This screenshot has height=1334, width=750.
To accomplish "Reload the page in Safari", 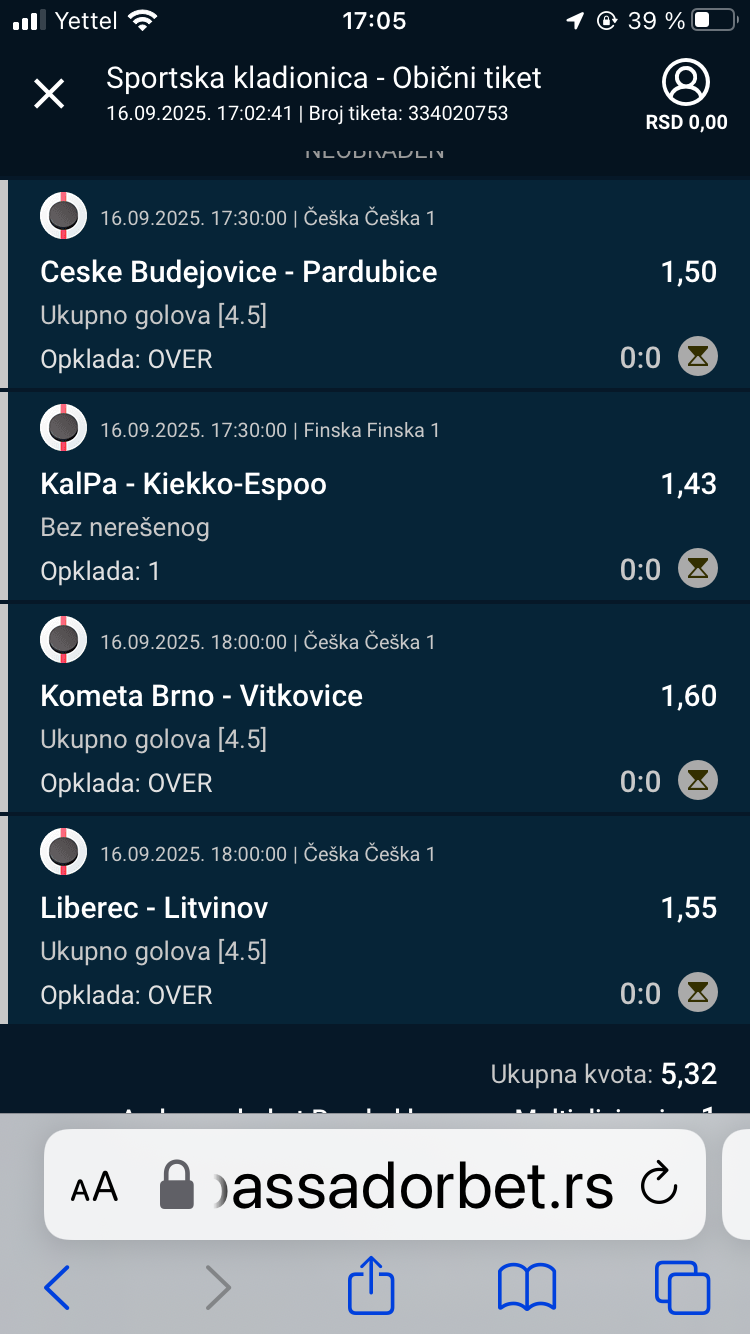I will 659,1186.
